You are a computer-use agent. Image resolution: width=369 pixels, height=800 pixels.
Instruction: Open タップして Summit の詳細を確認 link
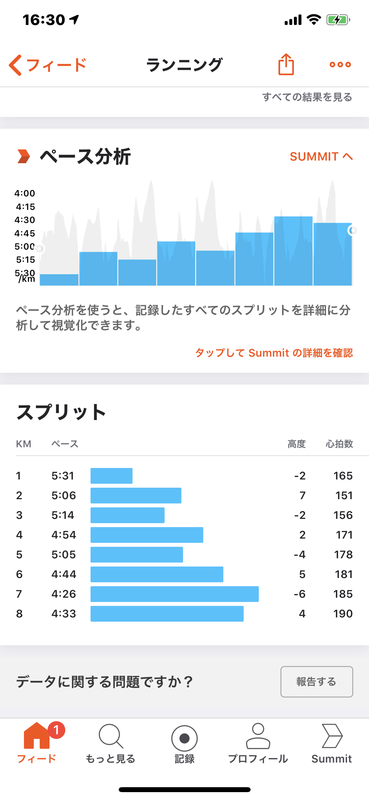point(274,353)
